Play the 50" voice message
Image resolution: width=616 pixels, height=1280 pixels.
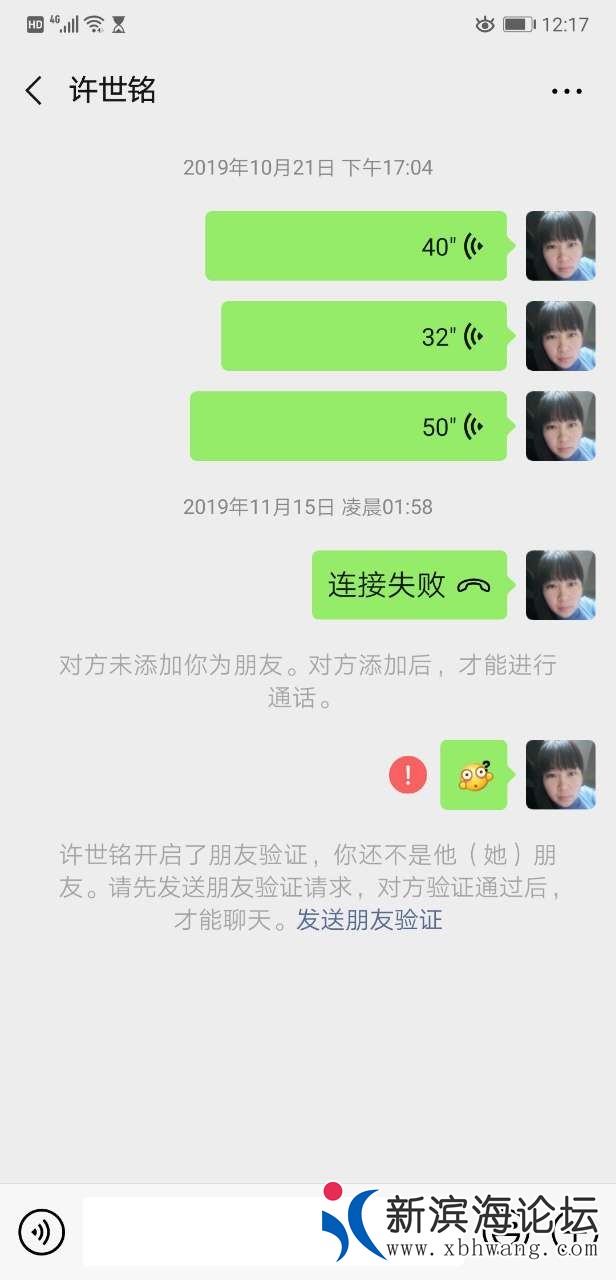pyautogui.click(x=348, y=426)
